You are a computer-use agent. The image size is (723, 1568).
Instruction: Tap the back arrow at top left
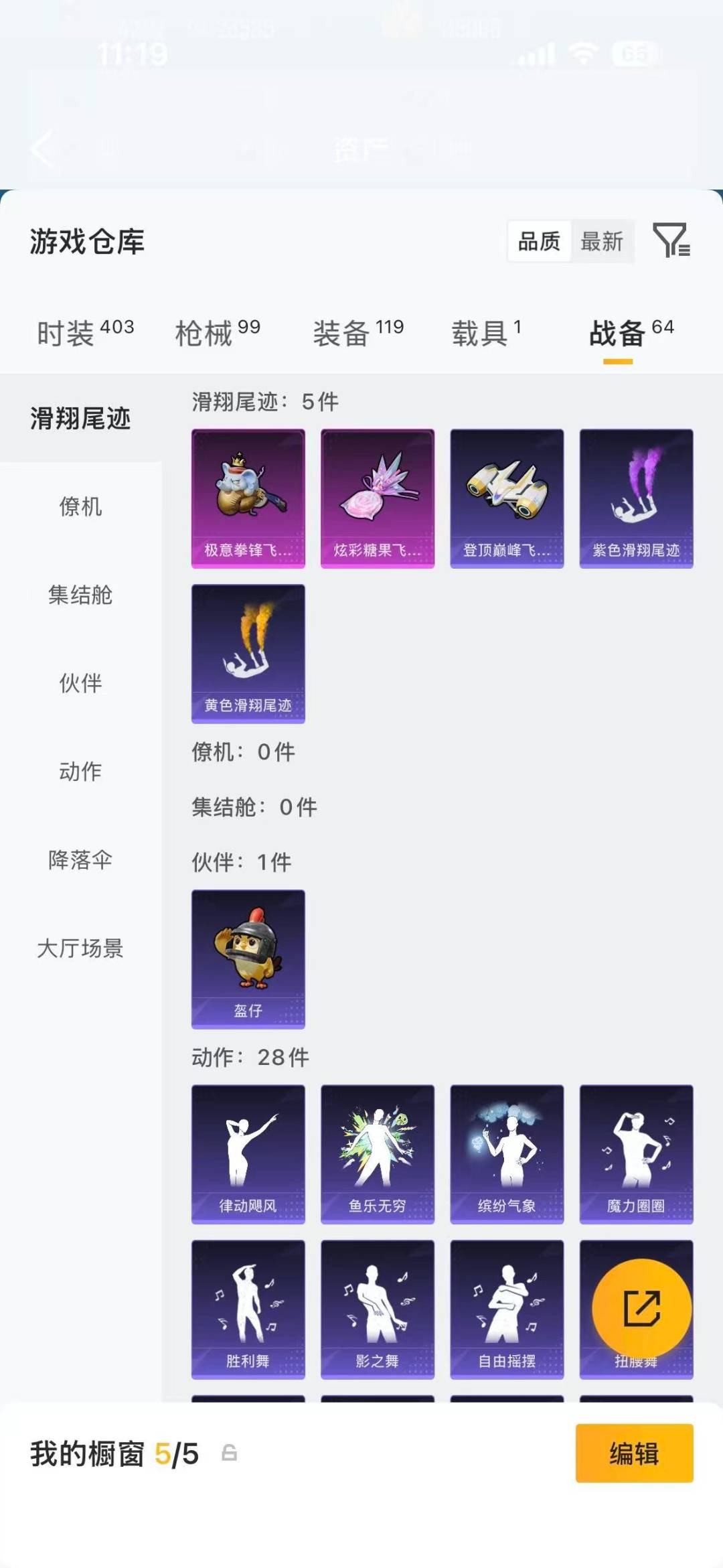click(43, 149)
